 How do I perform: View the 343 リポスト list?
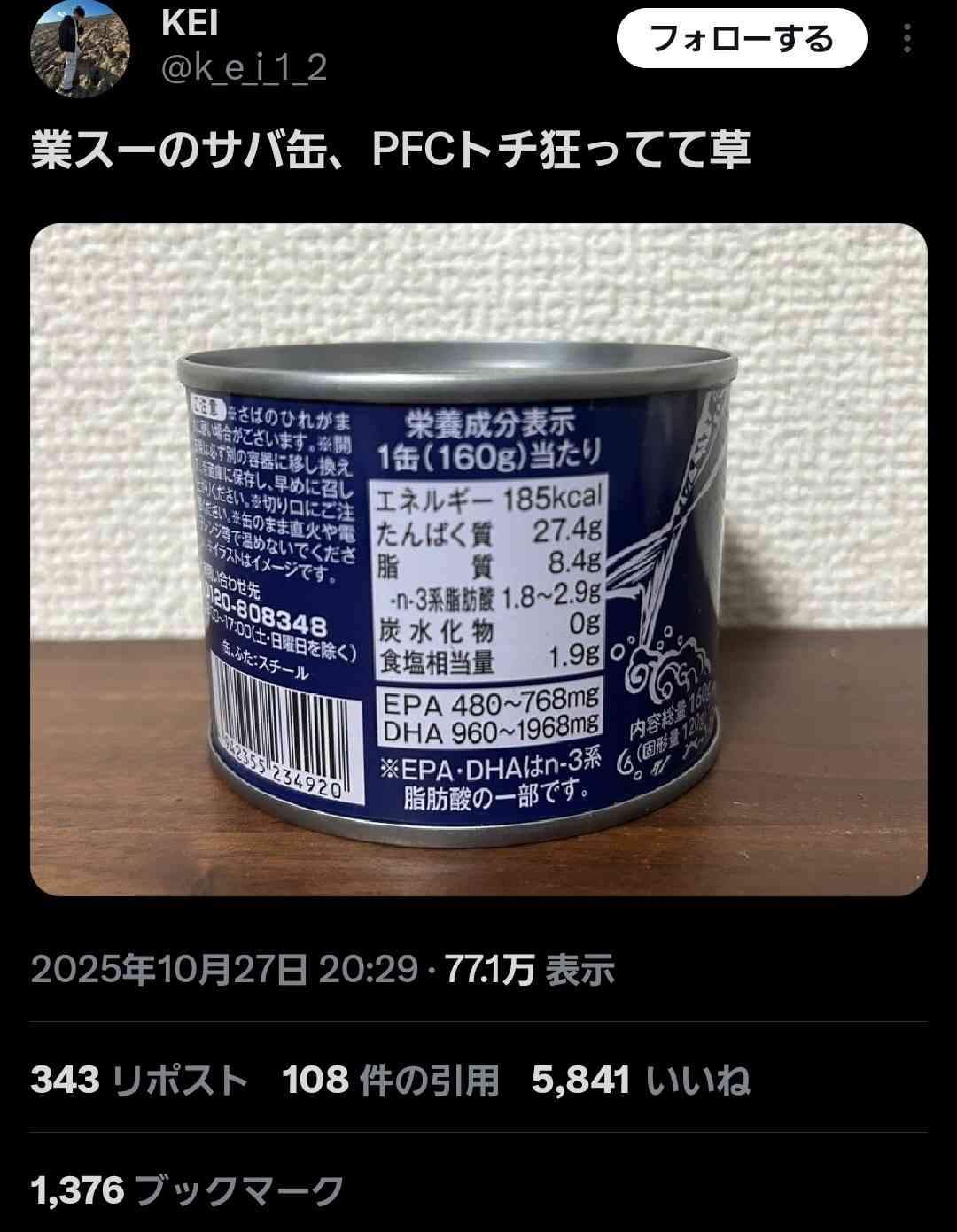(x=139, y=1081)
